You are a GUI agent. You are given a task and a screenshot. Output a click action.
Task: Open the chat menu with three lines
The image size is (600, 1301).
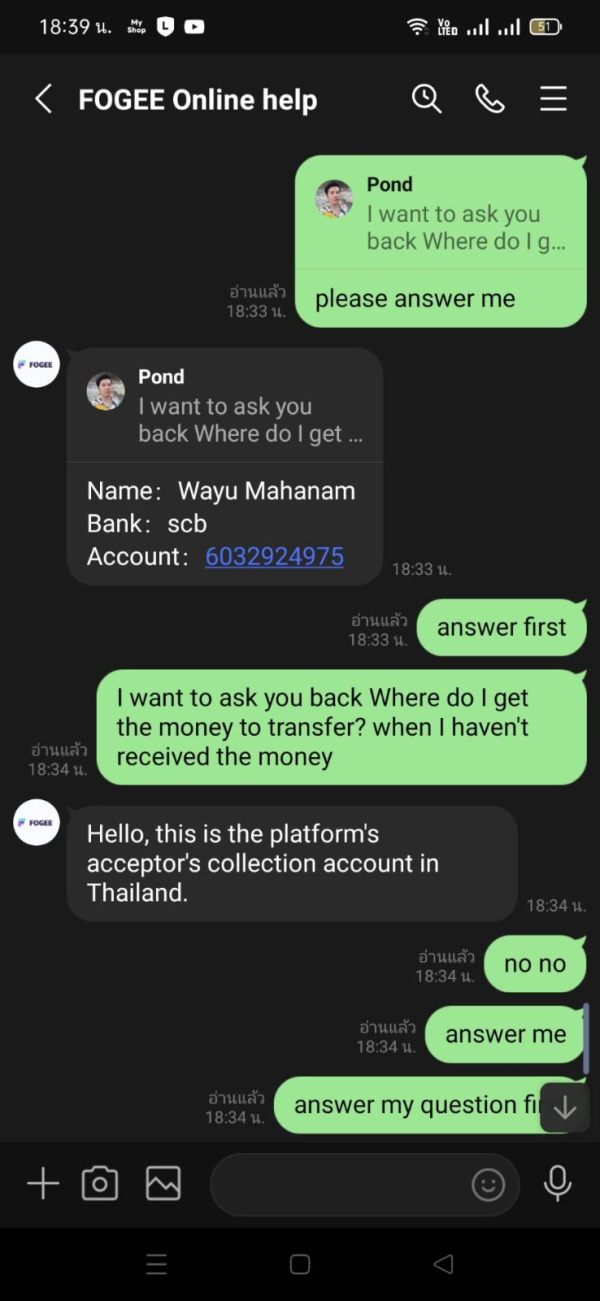click(x=553, y=99)
